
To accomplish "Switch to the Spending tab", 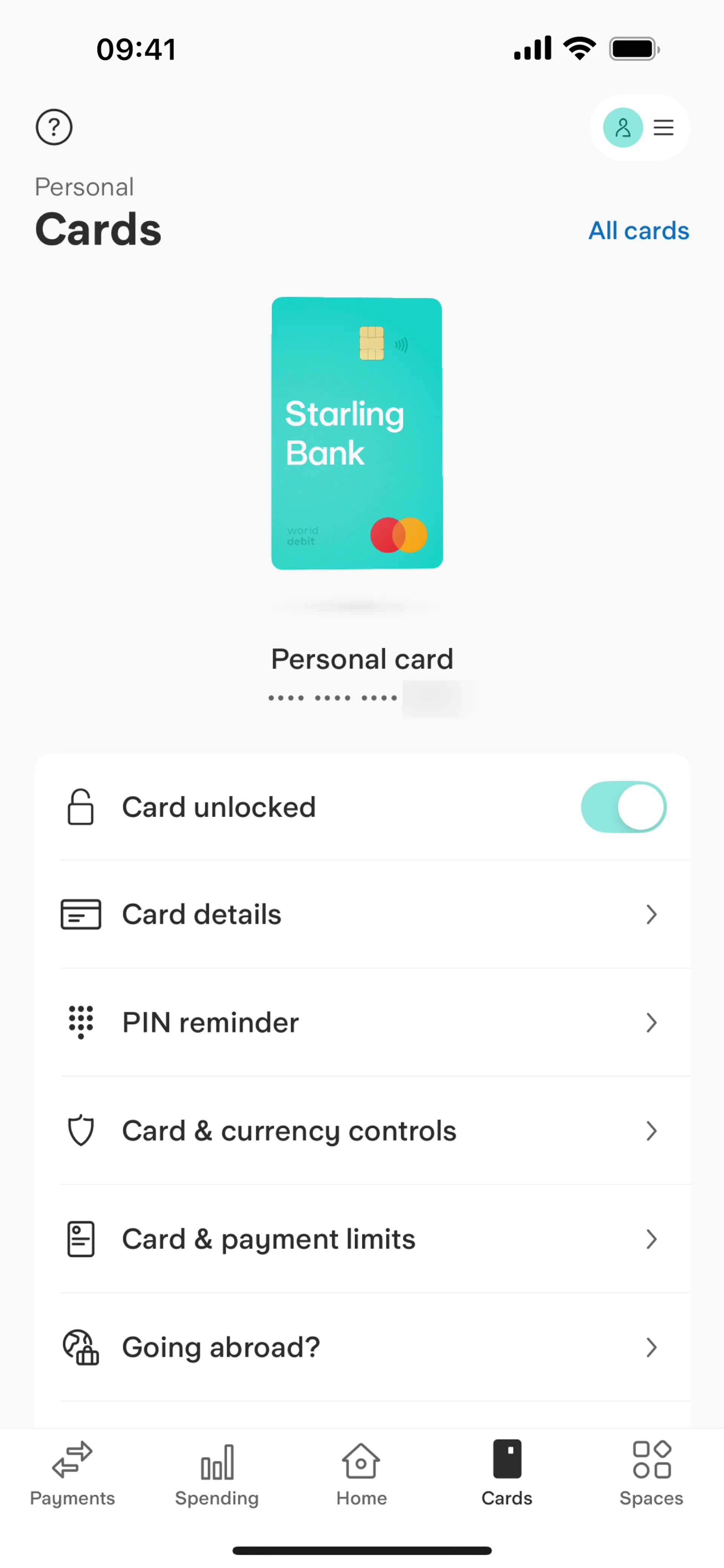I will pos(217,1473).
